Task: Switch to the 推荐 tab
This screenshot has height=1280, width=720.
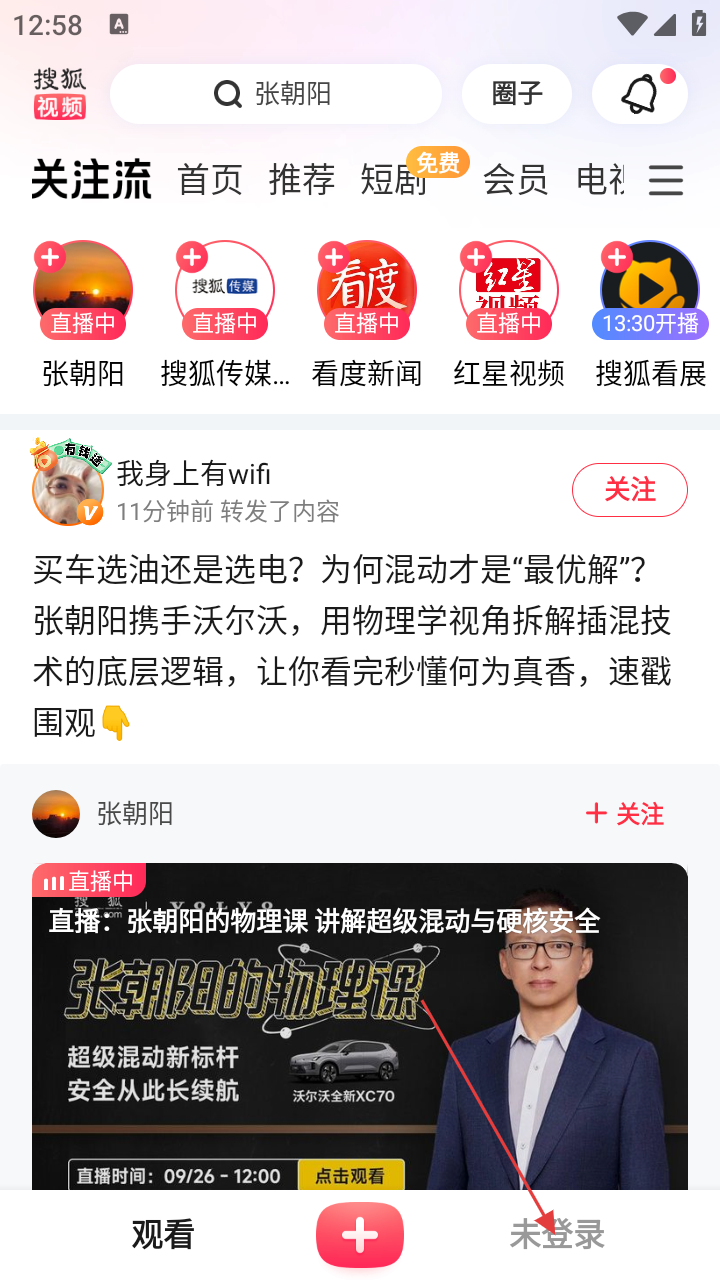Action: pos(302,180)
